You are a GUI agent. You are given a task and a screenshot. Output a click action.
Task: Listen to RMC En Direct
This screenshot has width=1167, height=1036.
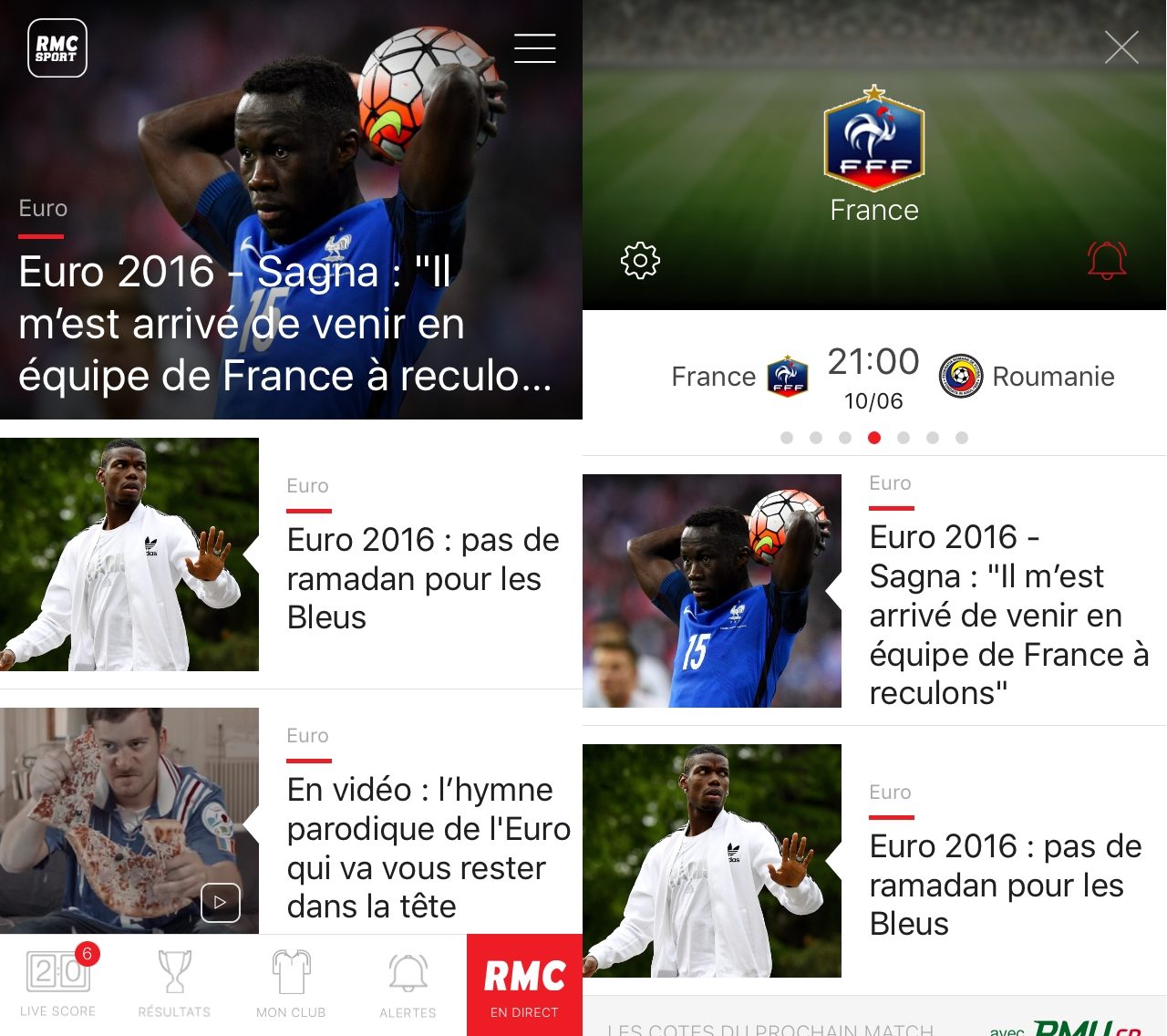coord(524,985)
